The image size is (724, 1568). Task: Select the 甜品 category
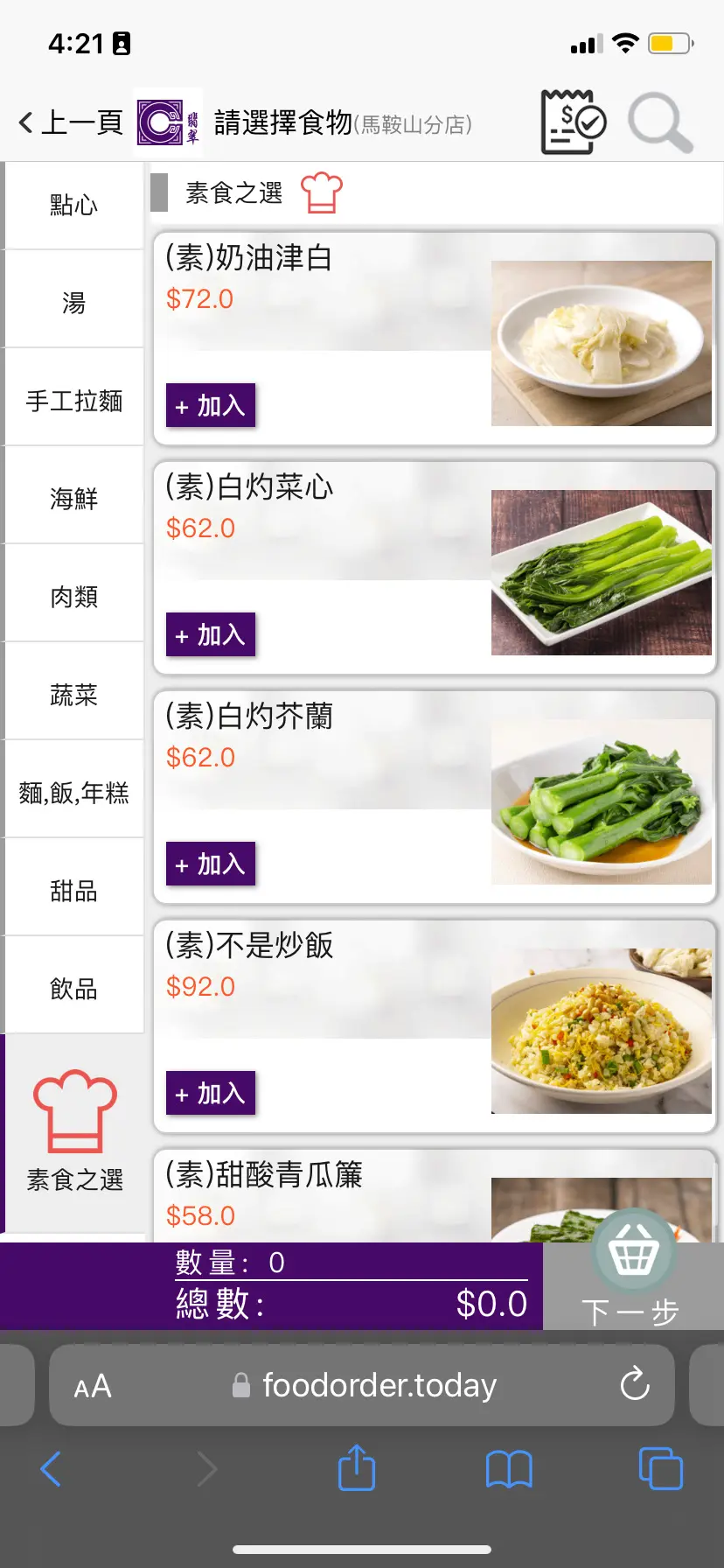tap(73, 892)
